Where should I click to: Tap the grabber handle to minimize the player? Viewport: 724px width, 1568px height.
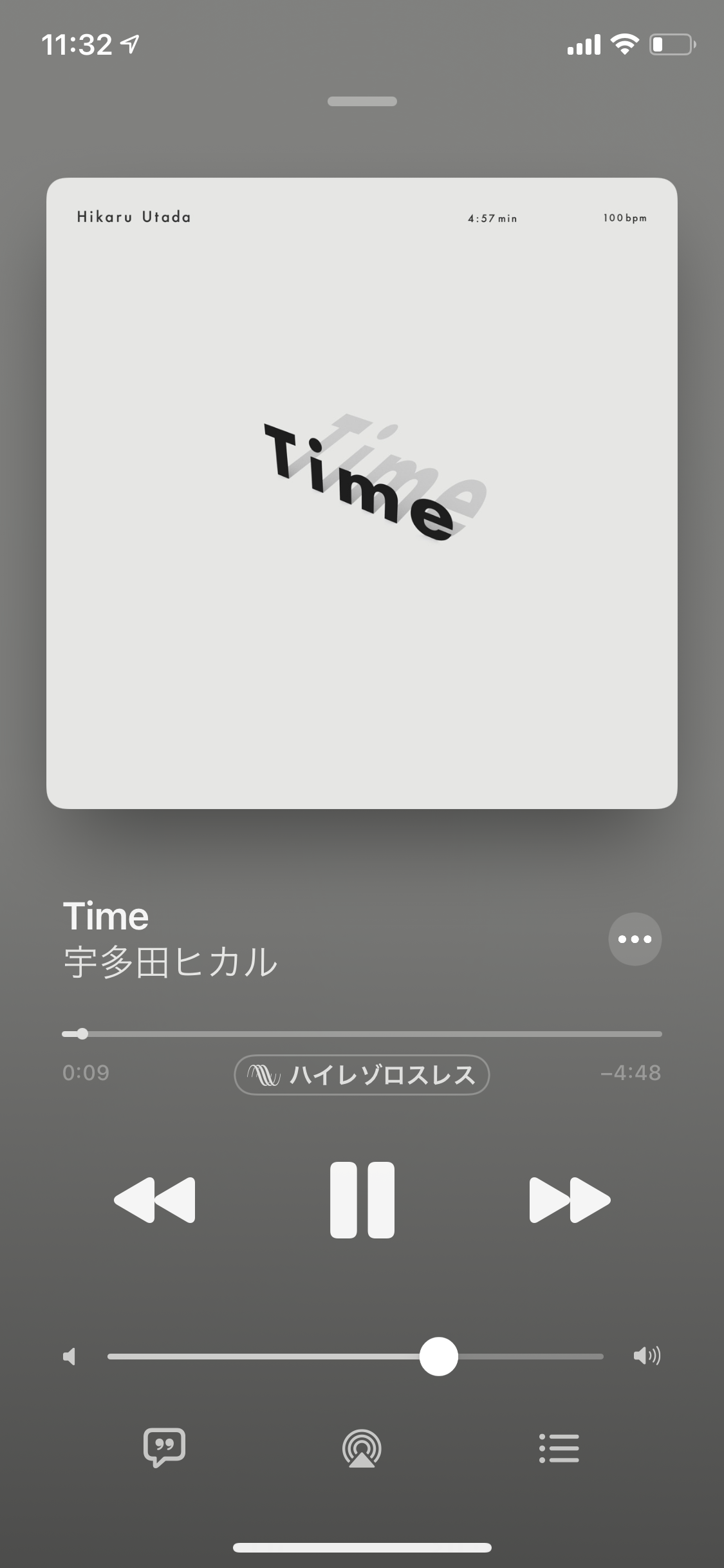362,101
